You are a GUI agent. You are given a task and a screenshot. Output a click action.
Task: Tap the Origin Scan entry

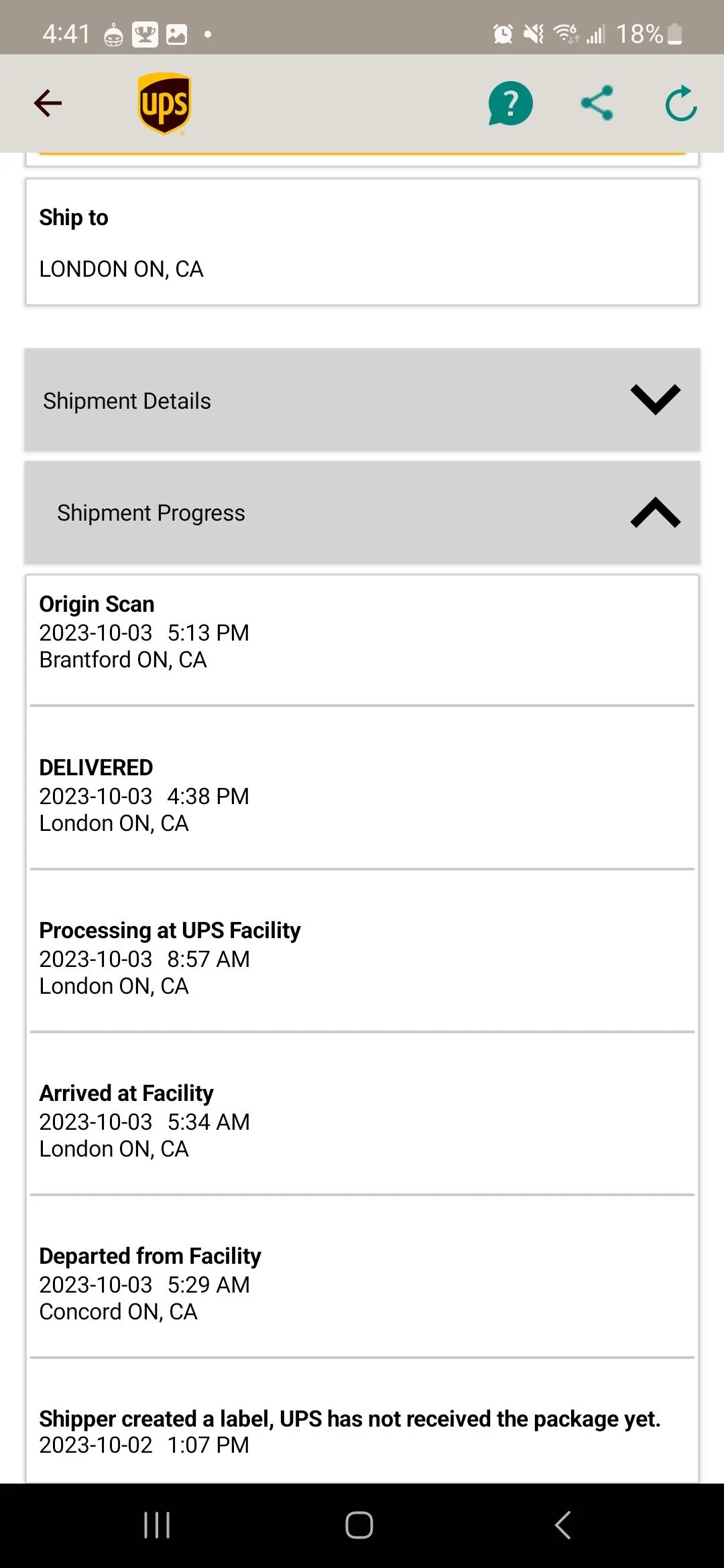coord(362,631)
